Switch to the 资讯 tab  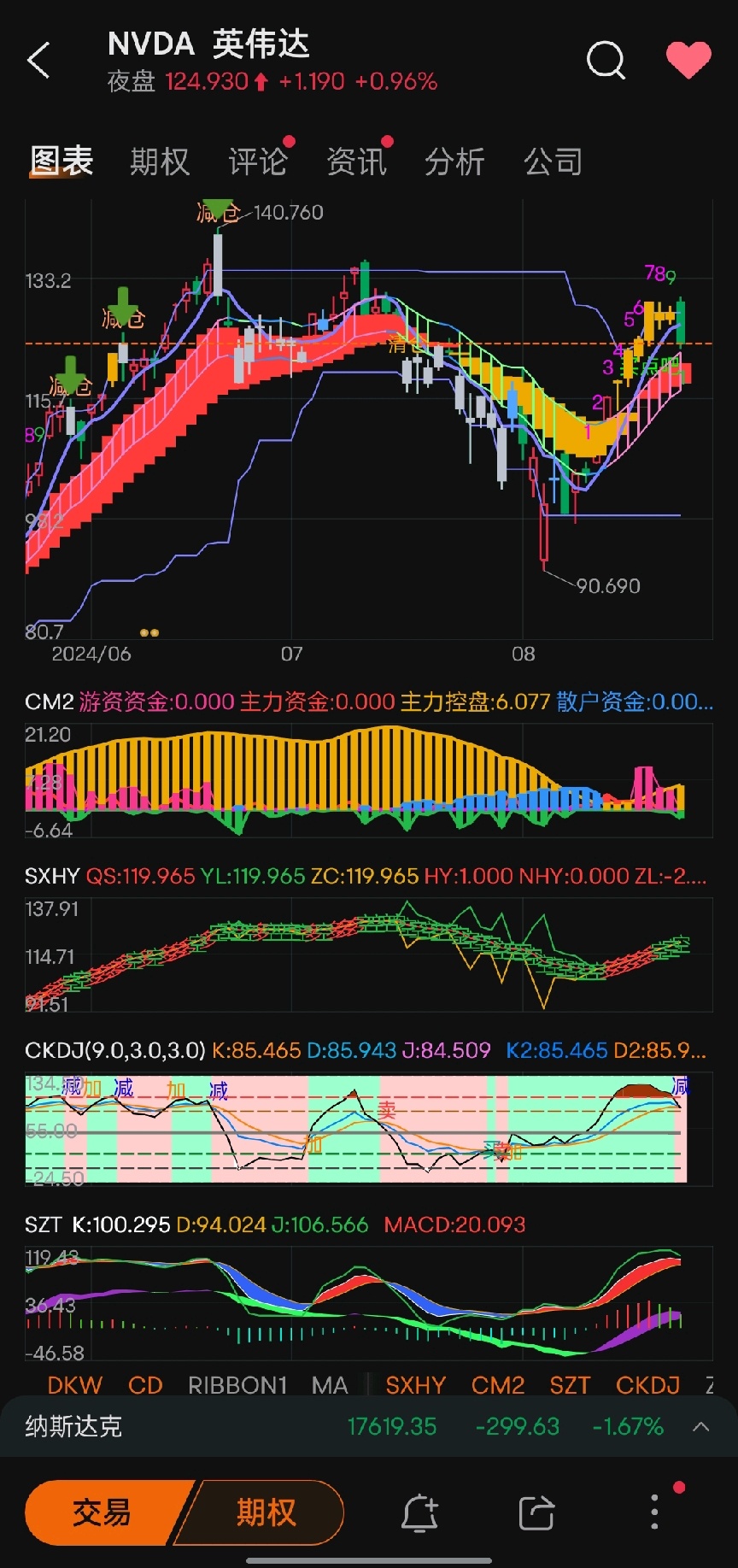click(x=356, y=161)
